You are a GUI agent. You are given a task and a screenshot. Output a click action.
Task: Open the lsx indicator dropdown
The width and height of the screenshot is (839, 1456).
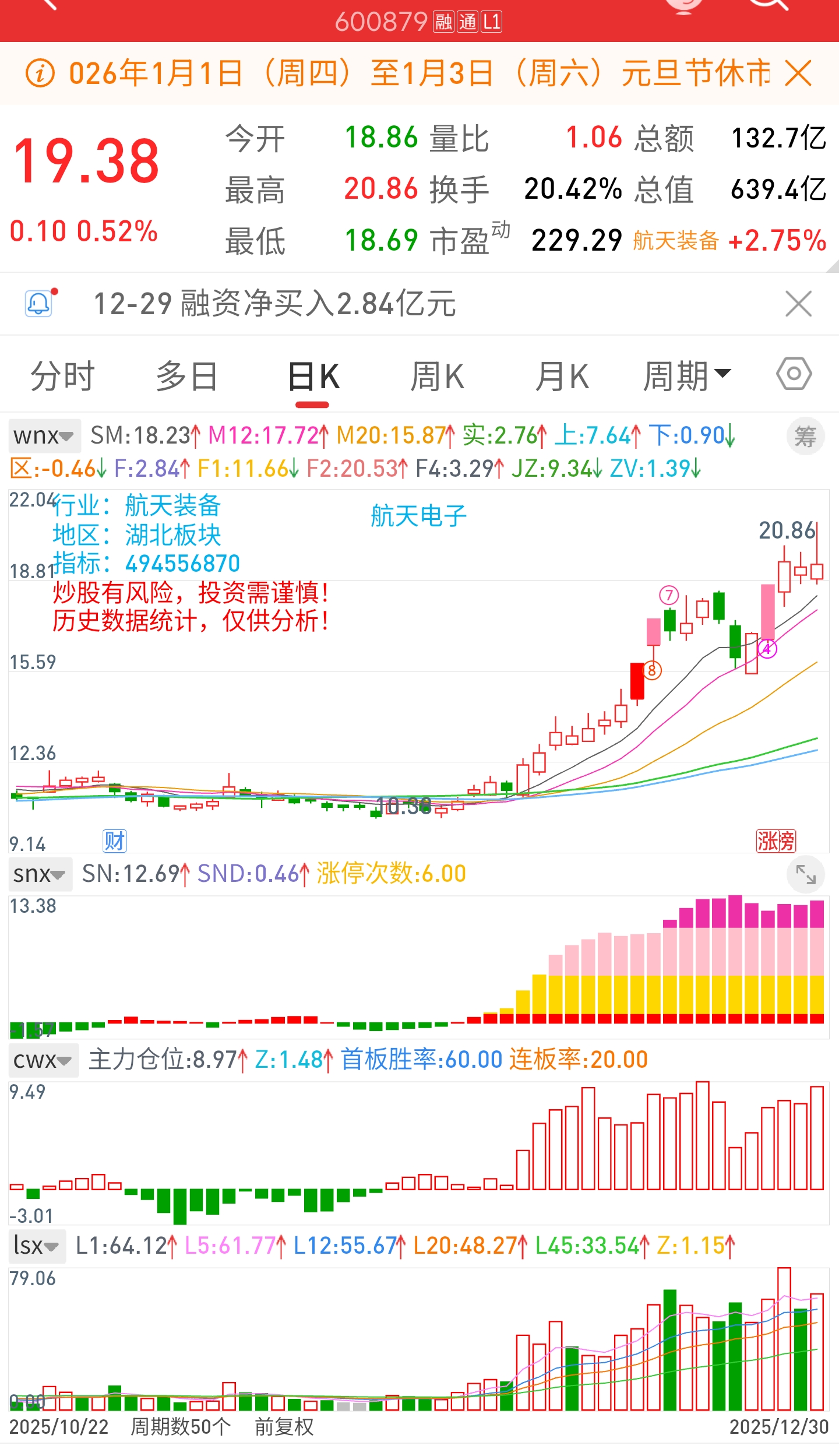click(37, 1246)
